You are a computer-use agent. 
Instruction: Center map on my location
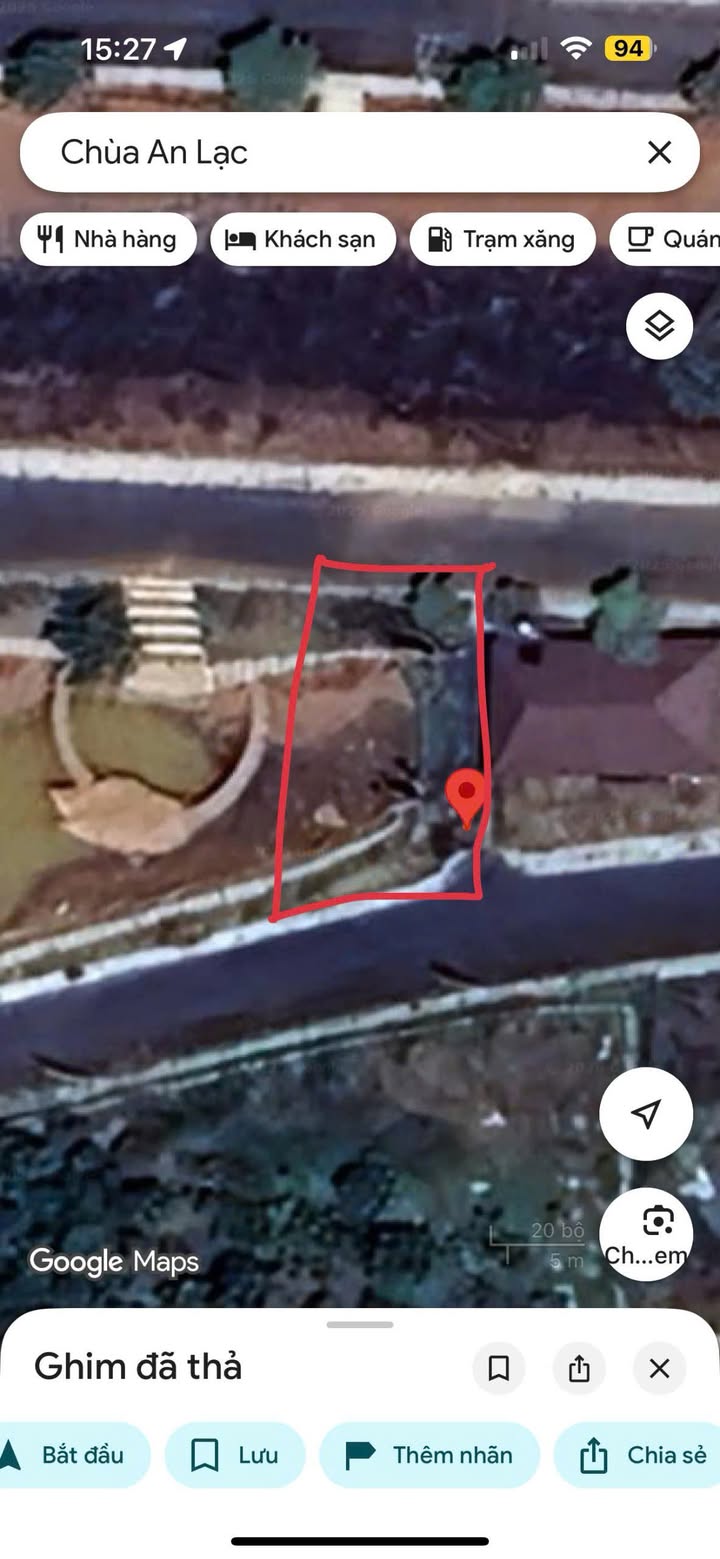point(646,1114)
